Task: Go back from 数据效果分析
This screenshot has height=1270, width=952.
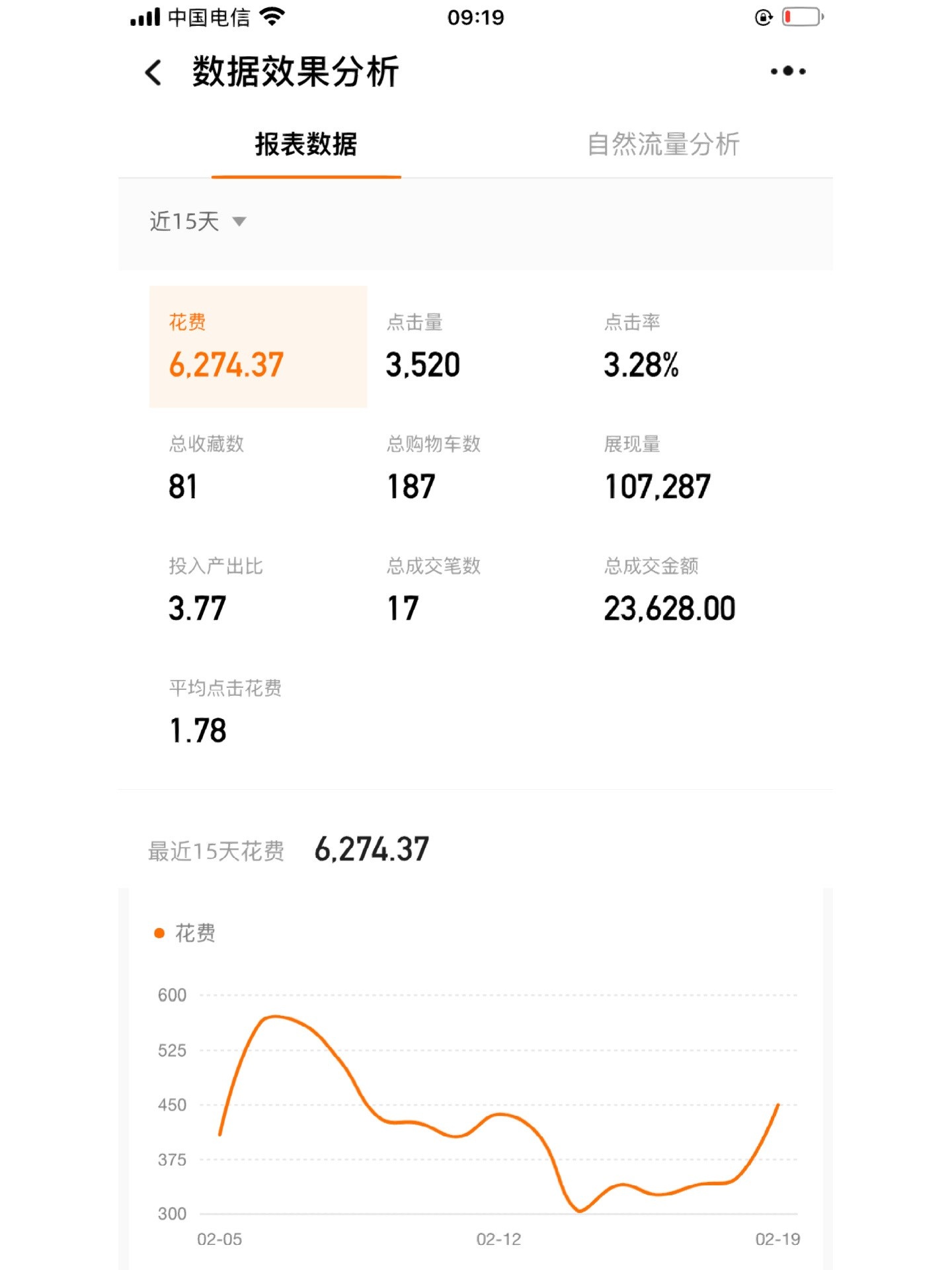Action: point(153,72)
